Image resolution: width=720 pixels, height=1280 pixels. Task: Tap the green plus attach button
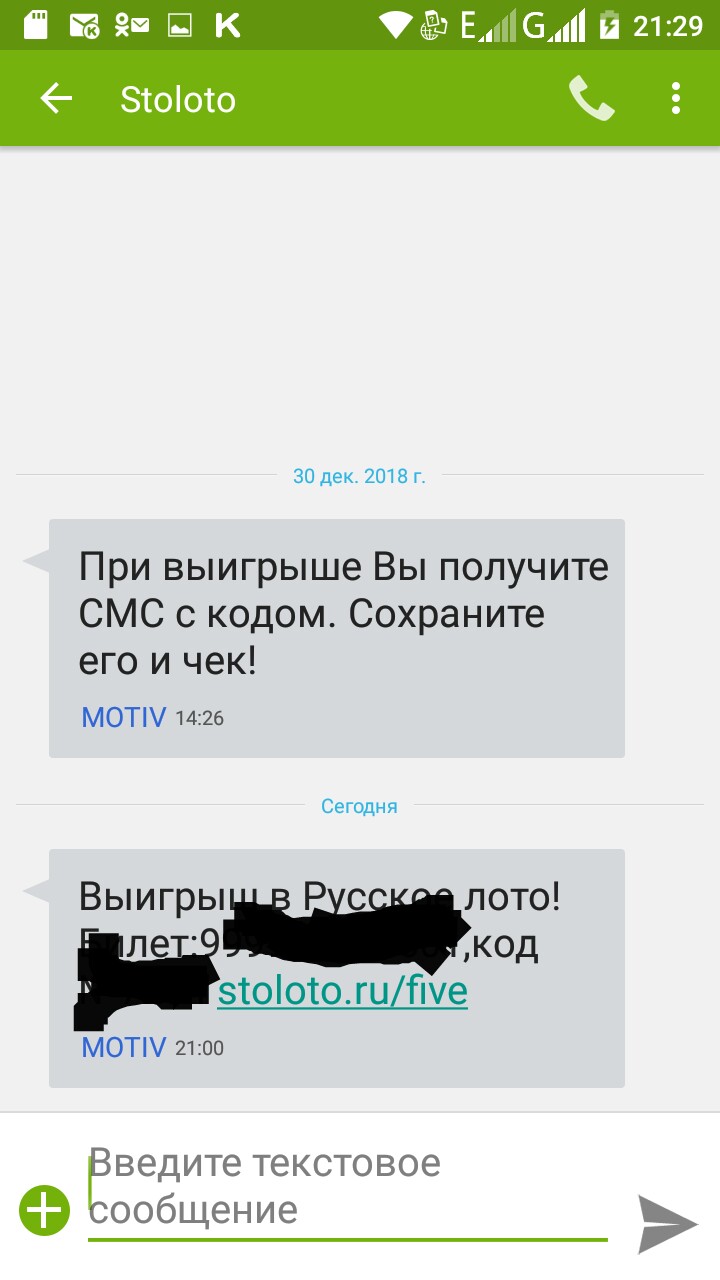click(x=45, y=1211)
